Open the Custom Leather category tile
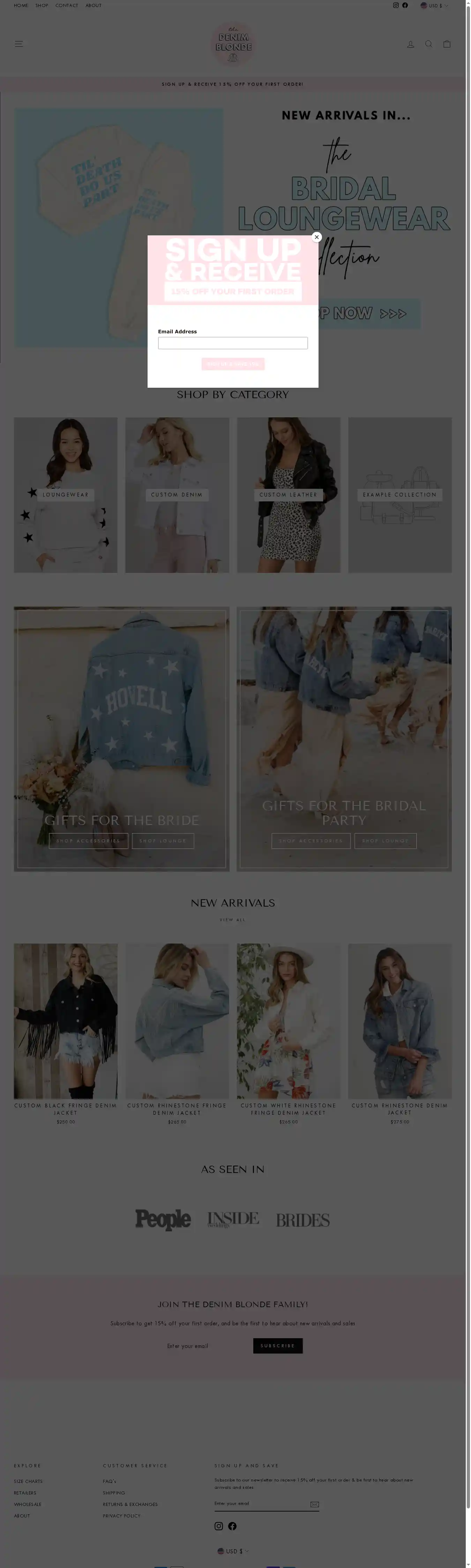471x1568 pixels. [288, 495]
